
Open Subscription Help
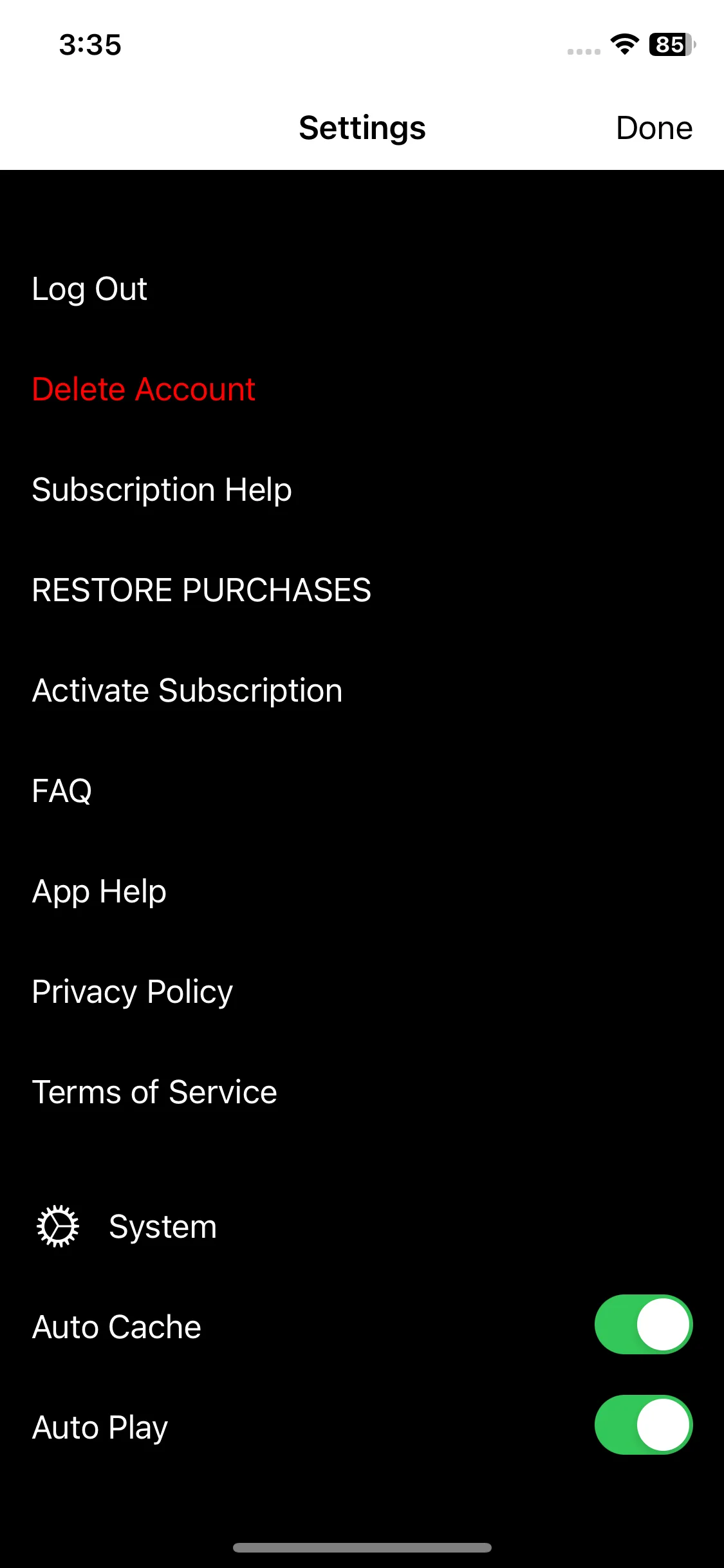point(162,490)
